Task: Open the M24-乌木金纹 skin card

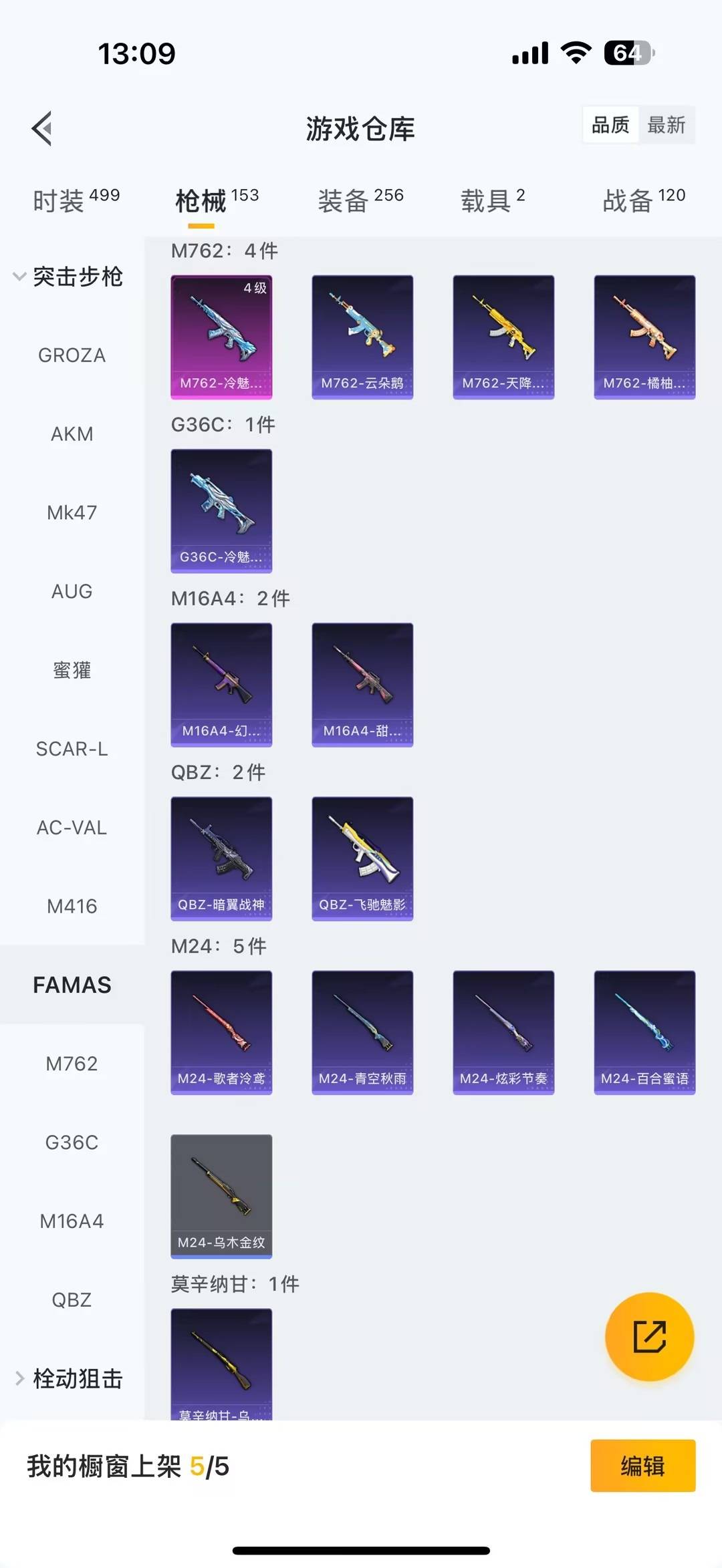Action: [221, 1196]
